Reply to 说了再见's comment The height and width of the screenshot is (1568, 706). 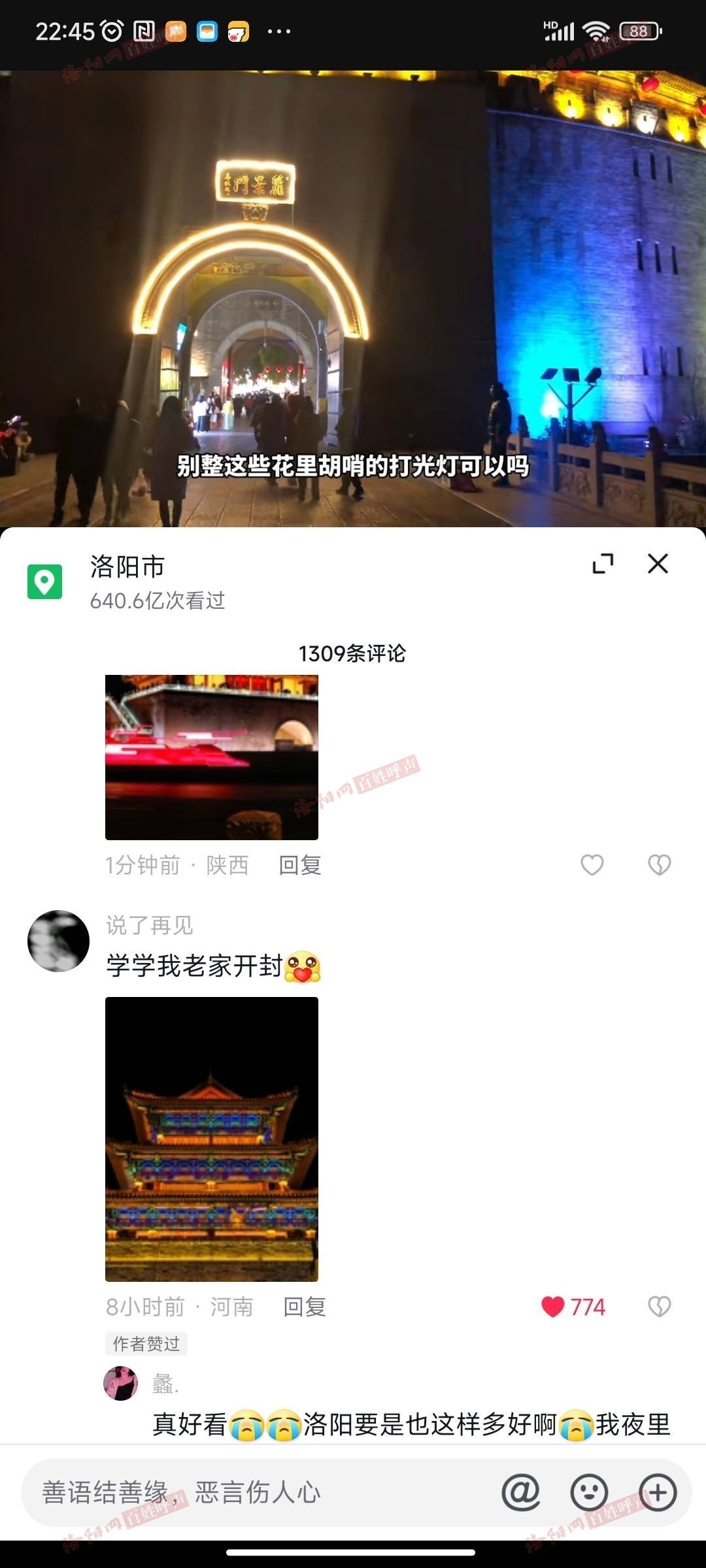click(x=305, y=1307)
